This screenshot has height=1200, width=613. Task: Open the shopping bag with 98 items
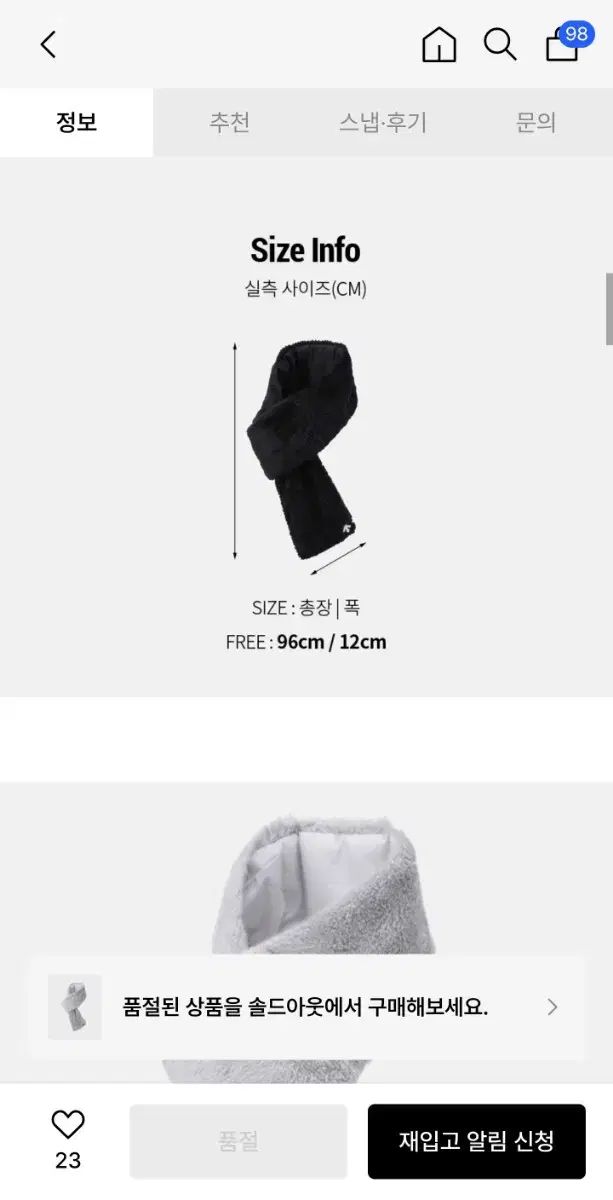[562, 45]
